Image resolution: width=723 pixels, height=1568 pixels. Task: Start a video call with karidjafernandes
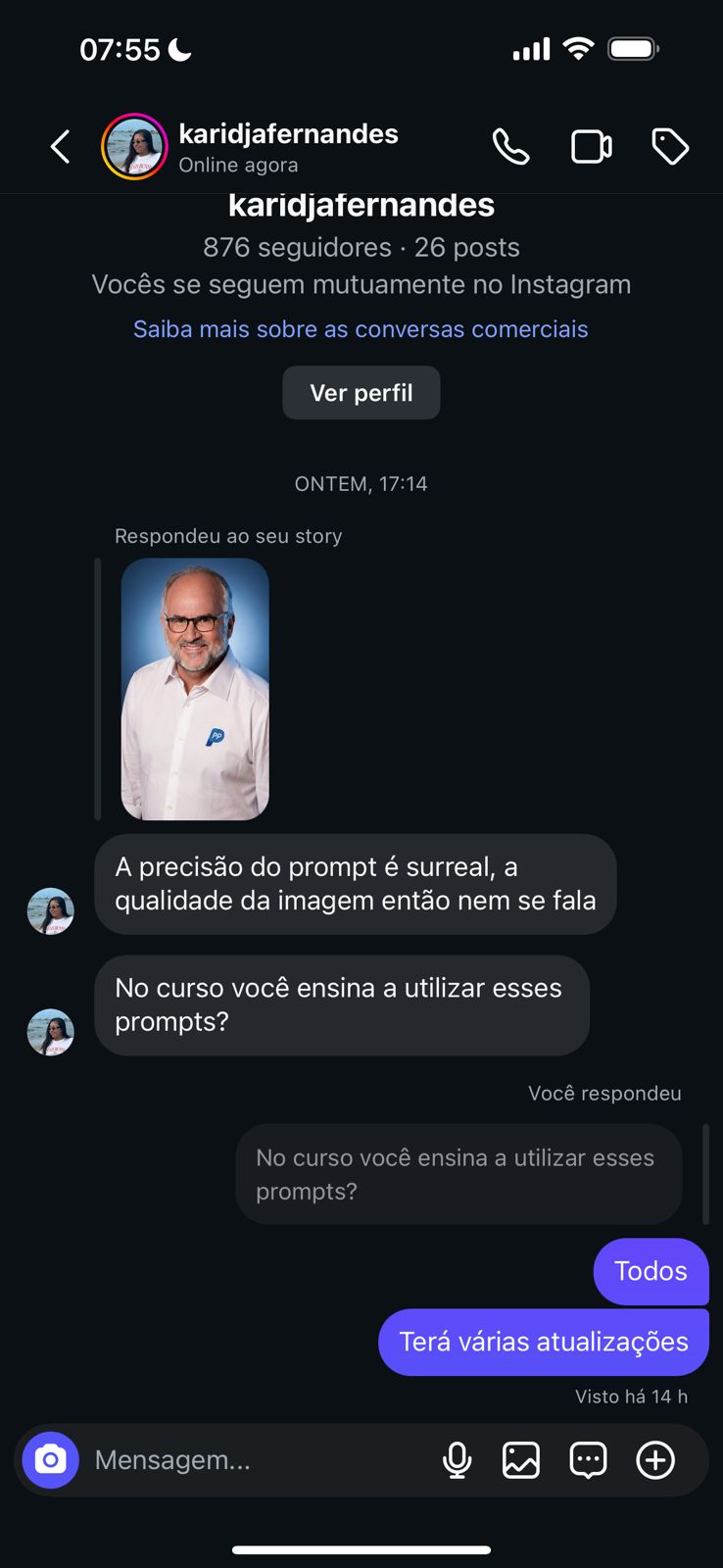591,148
